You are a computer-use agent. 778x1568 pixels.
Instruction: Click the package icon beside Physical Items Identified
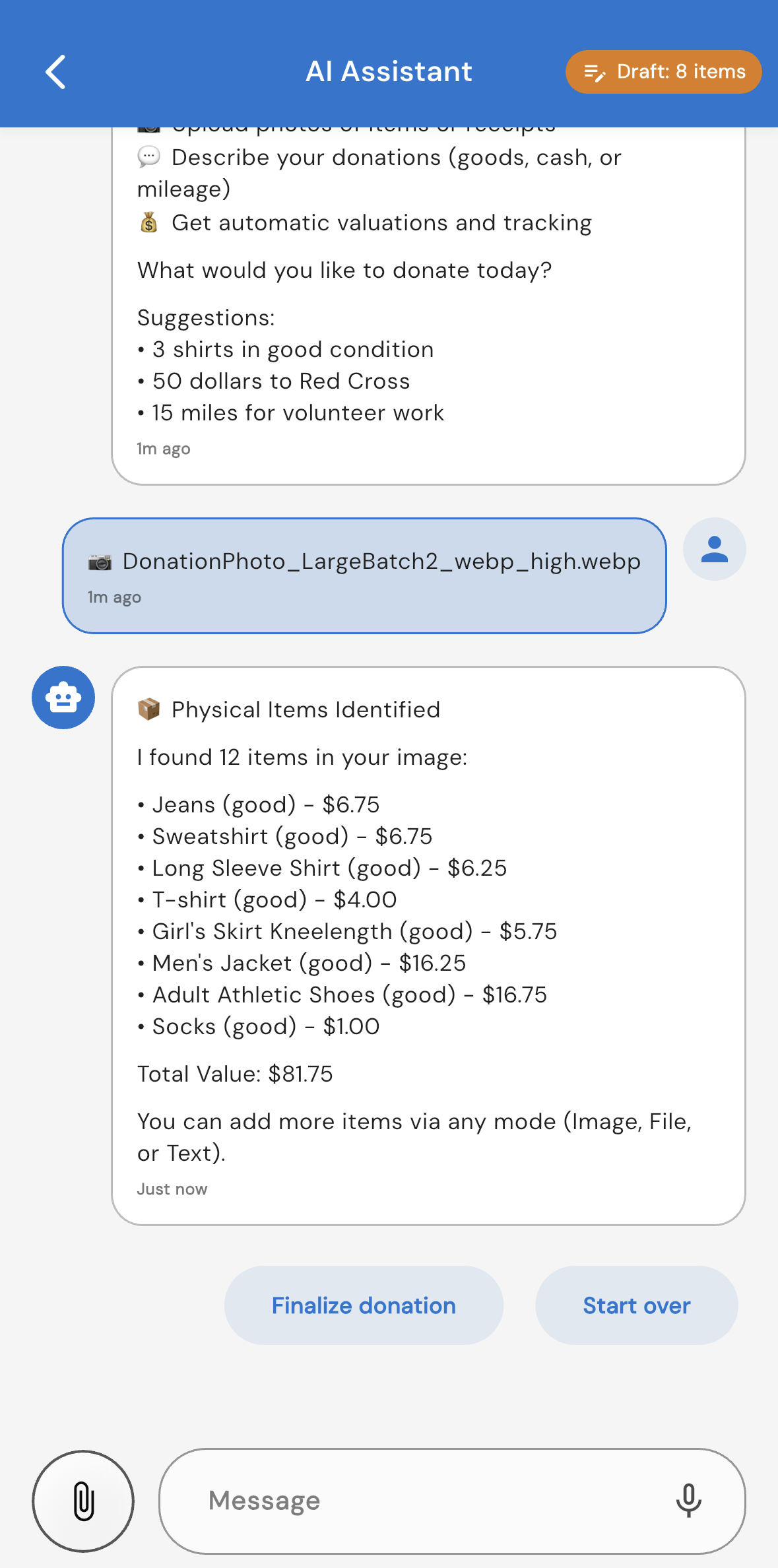148,709
